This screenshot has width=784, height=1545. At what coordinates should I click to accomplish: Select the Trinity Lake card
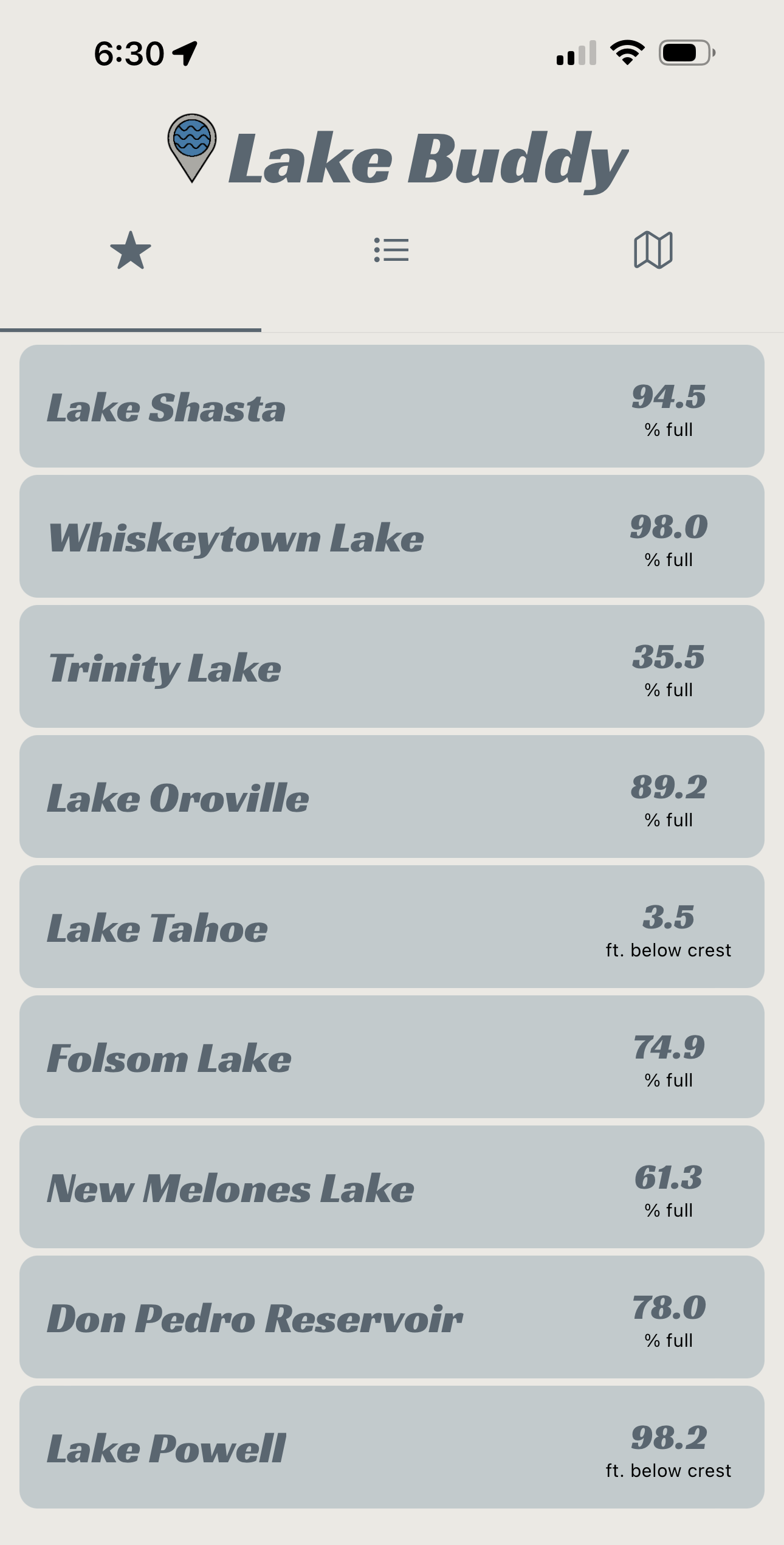[391, 666]
